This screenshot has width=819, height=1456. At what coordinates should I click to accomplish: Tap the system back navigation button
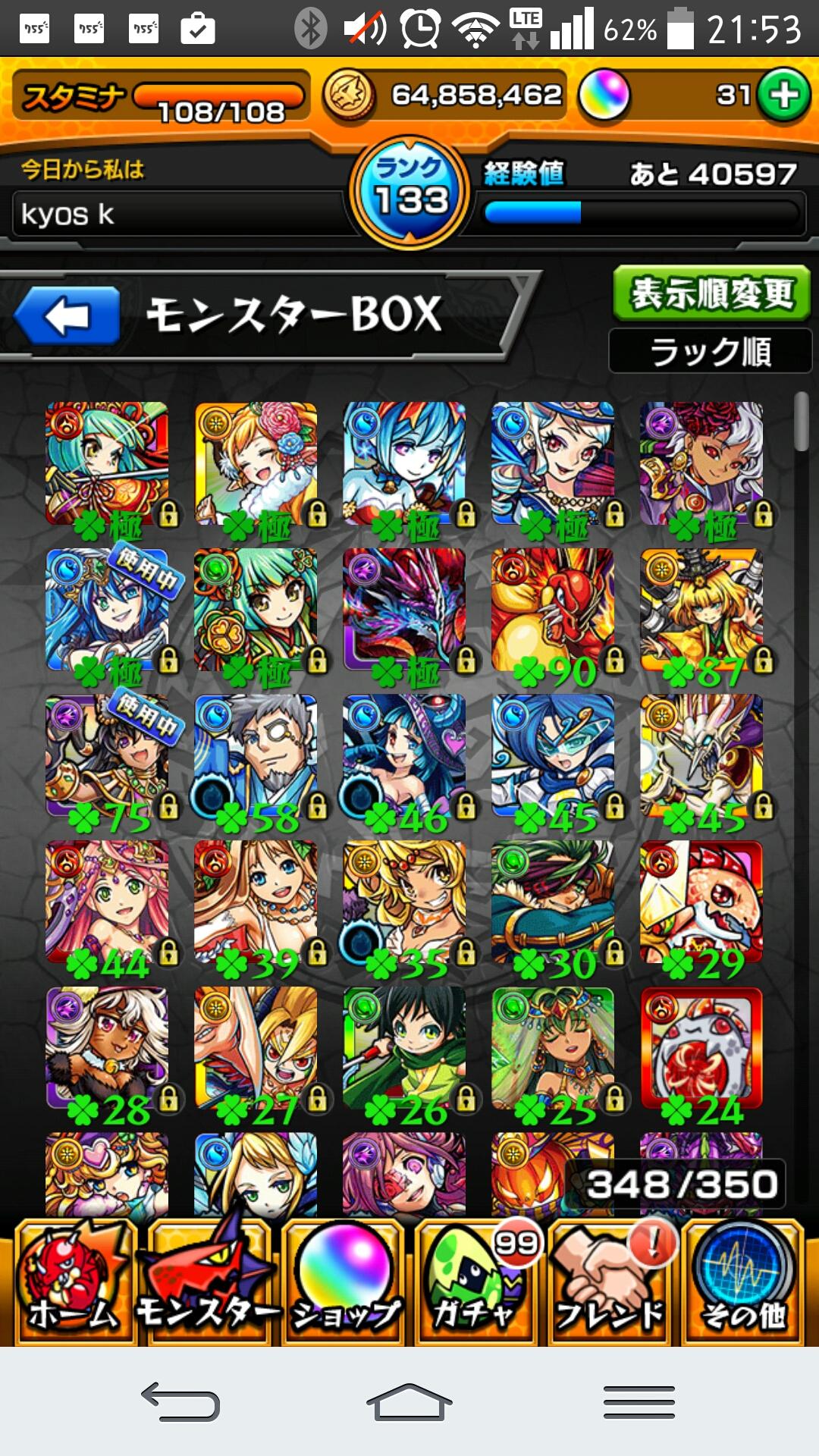point(180,1401)
